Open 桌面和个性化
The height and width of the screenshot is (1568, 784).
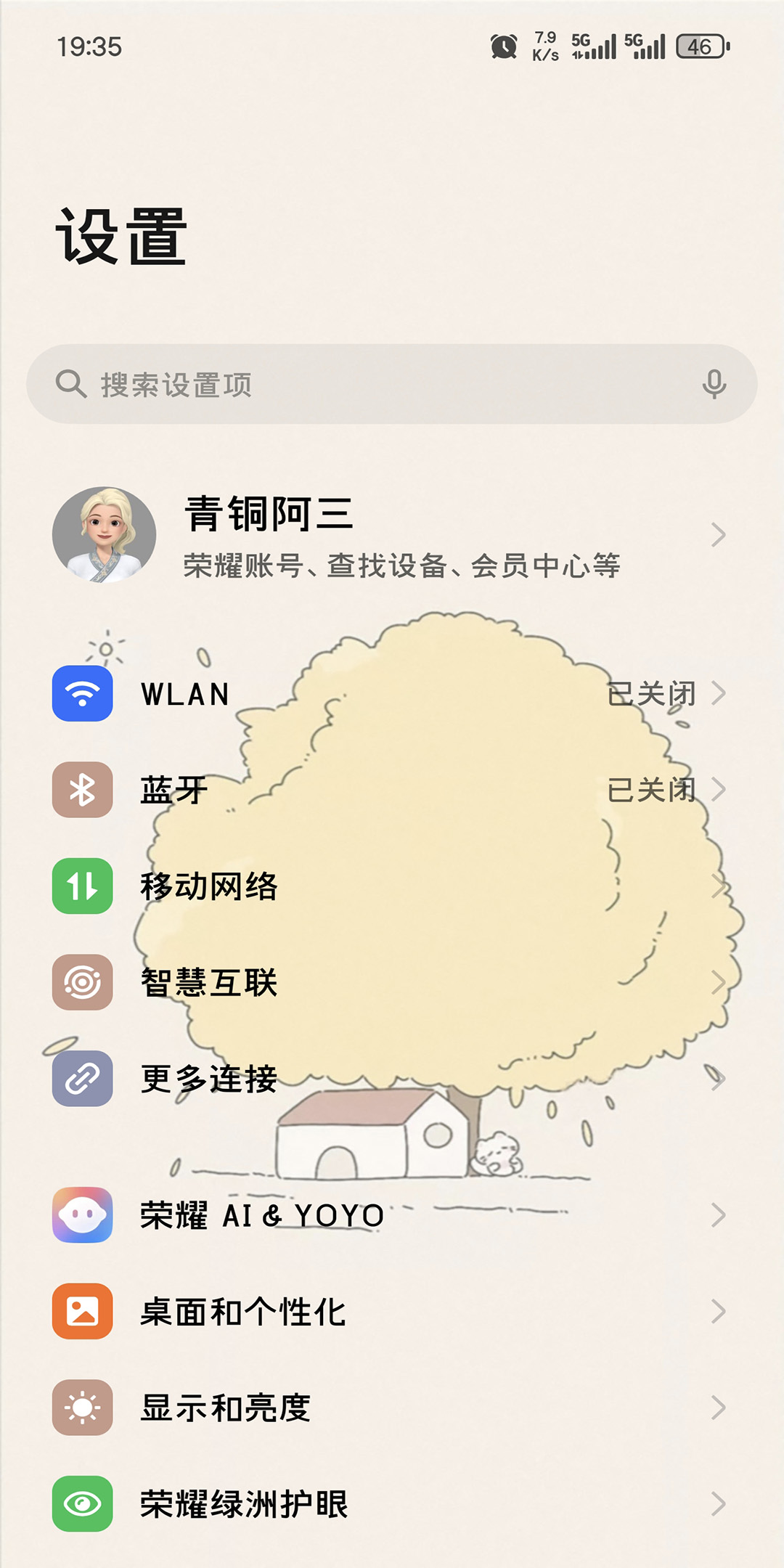pyautogui.click(x=392, y=1312)
